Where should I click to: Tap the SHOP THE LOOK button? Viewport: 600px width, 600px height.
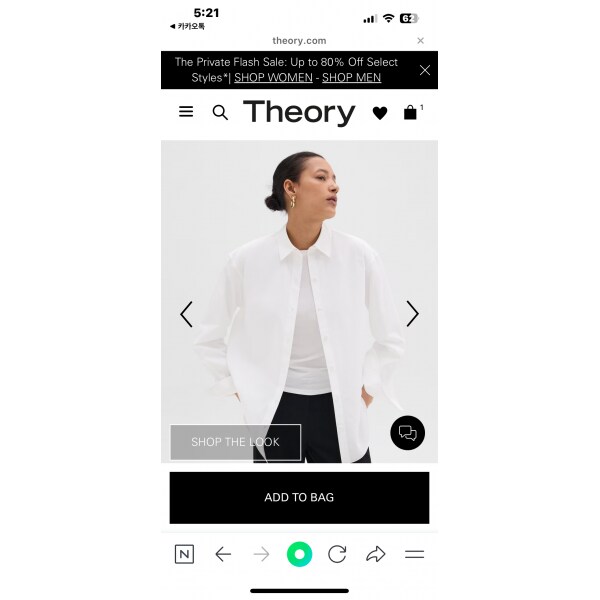(235, 442)
